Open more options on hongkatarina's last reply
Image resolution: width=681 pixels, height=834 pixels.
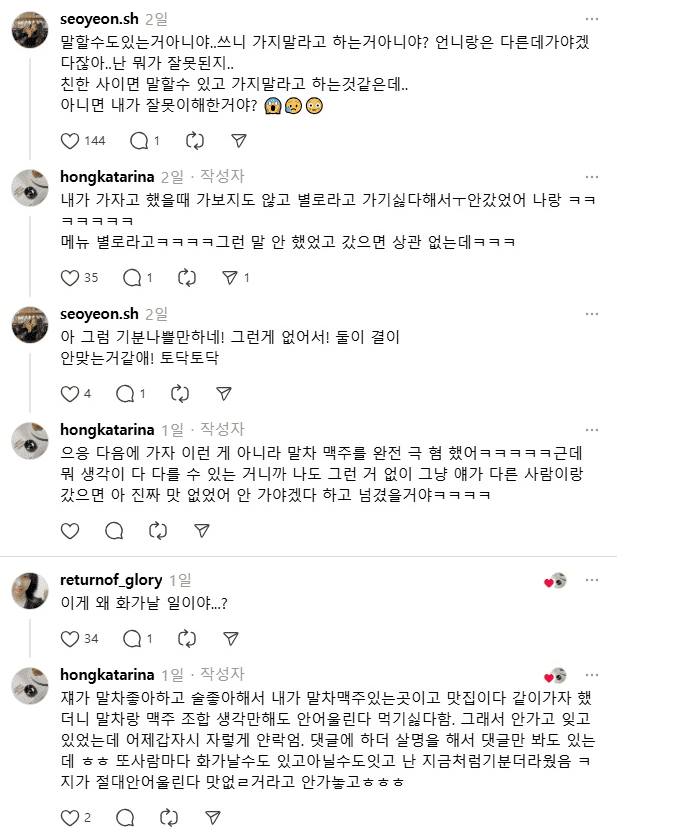593,675
